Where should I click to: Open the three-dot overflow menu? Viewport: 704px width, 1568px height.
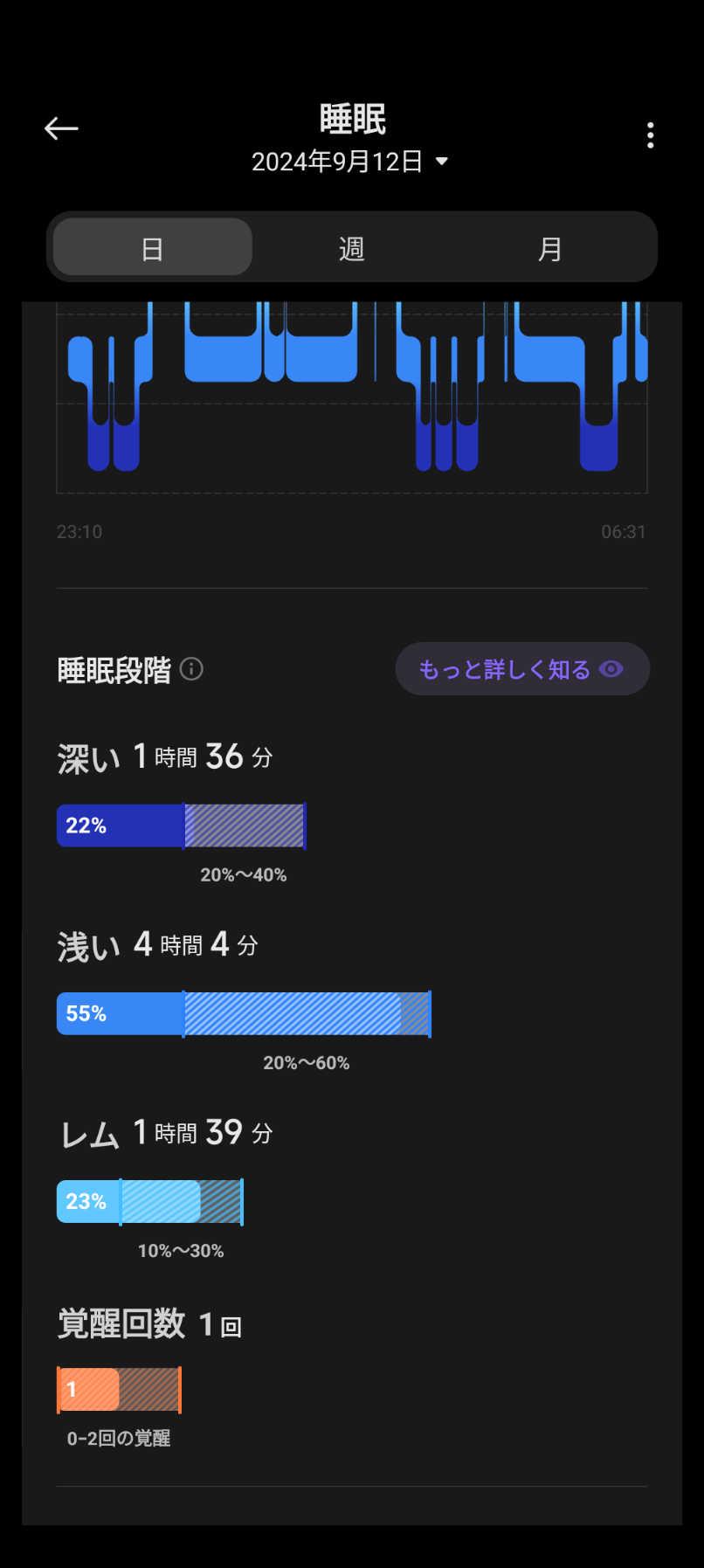coord(650,135)
